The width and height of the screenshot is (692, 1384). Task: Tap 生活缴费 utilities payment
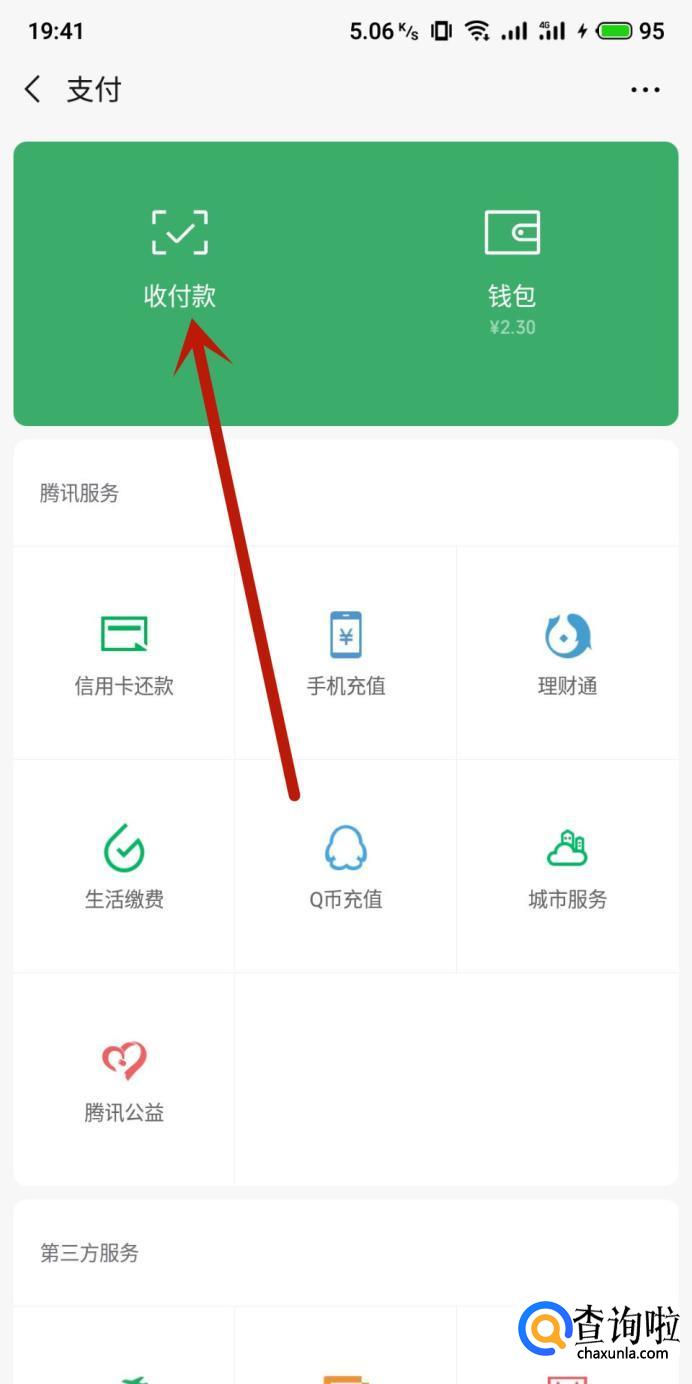tap(124, 867)
